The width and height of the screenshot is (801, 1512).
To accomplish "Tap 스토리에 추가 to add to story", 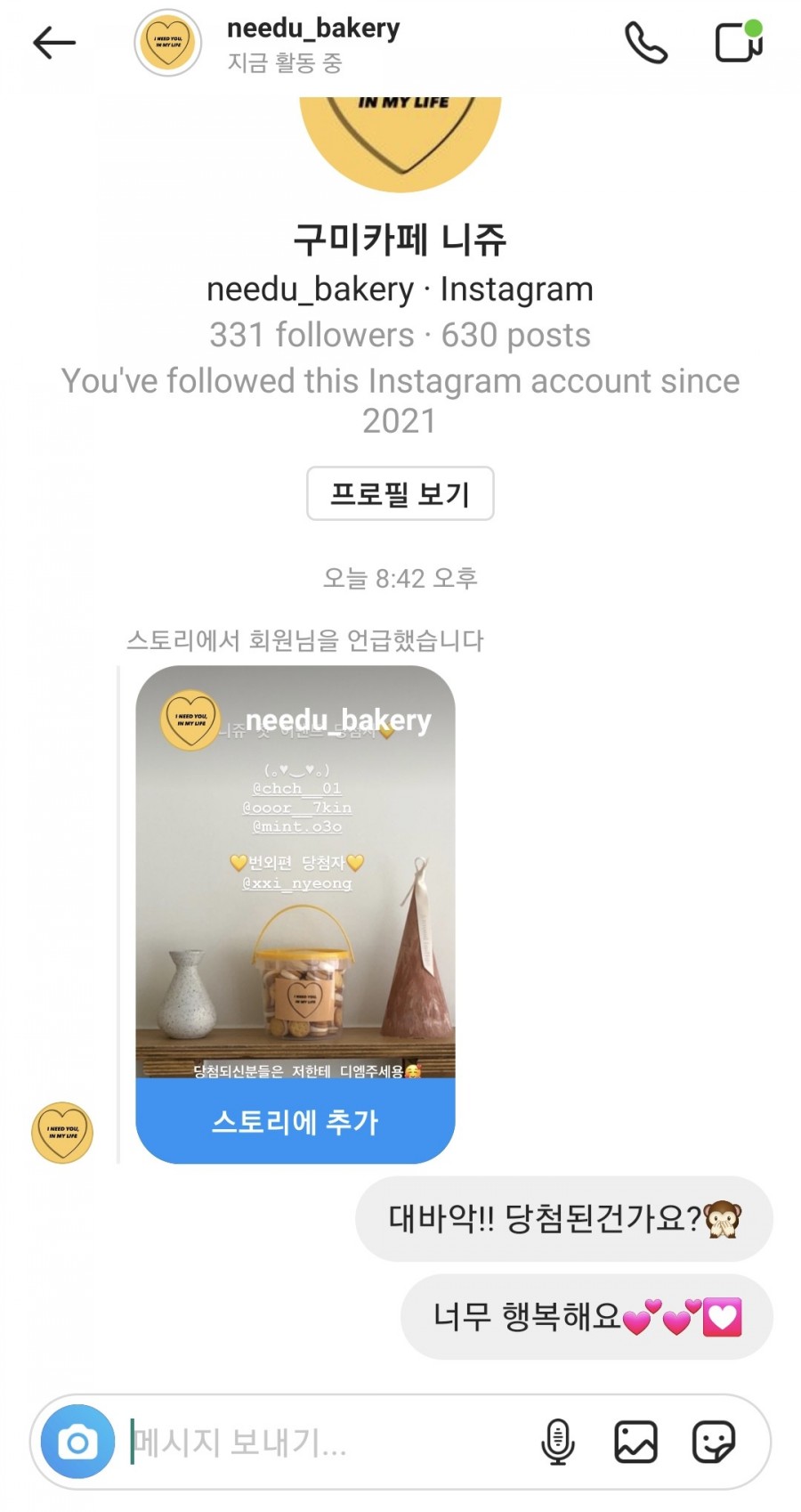I will coord(295,1121).
